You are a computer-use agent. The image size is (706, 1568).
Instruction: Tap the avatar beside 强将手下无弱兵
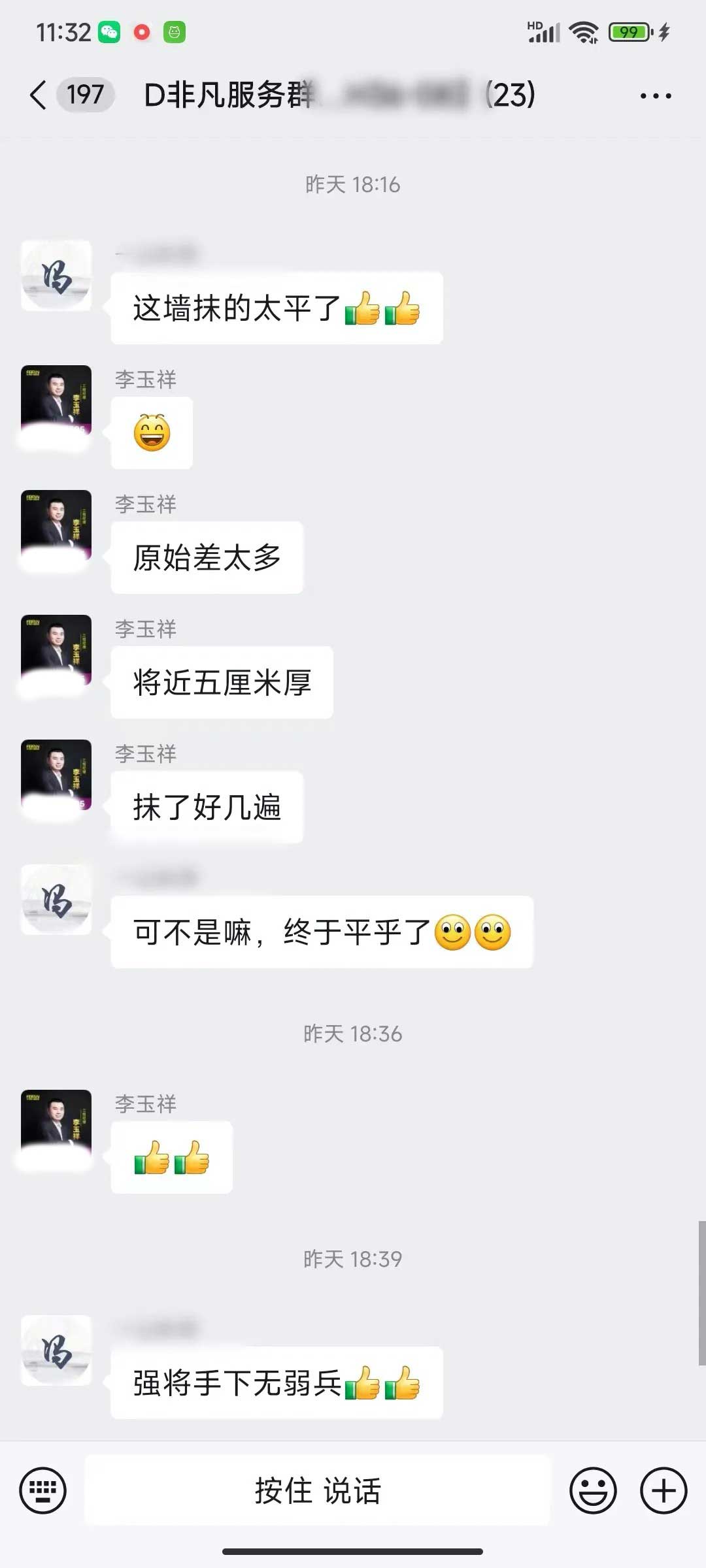pos(56,1350)
